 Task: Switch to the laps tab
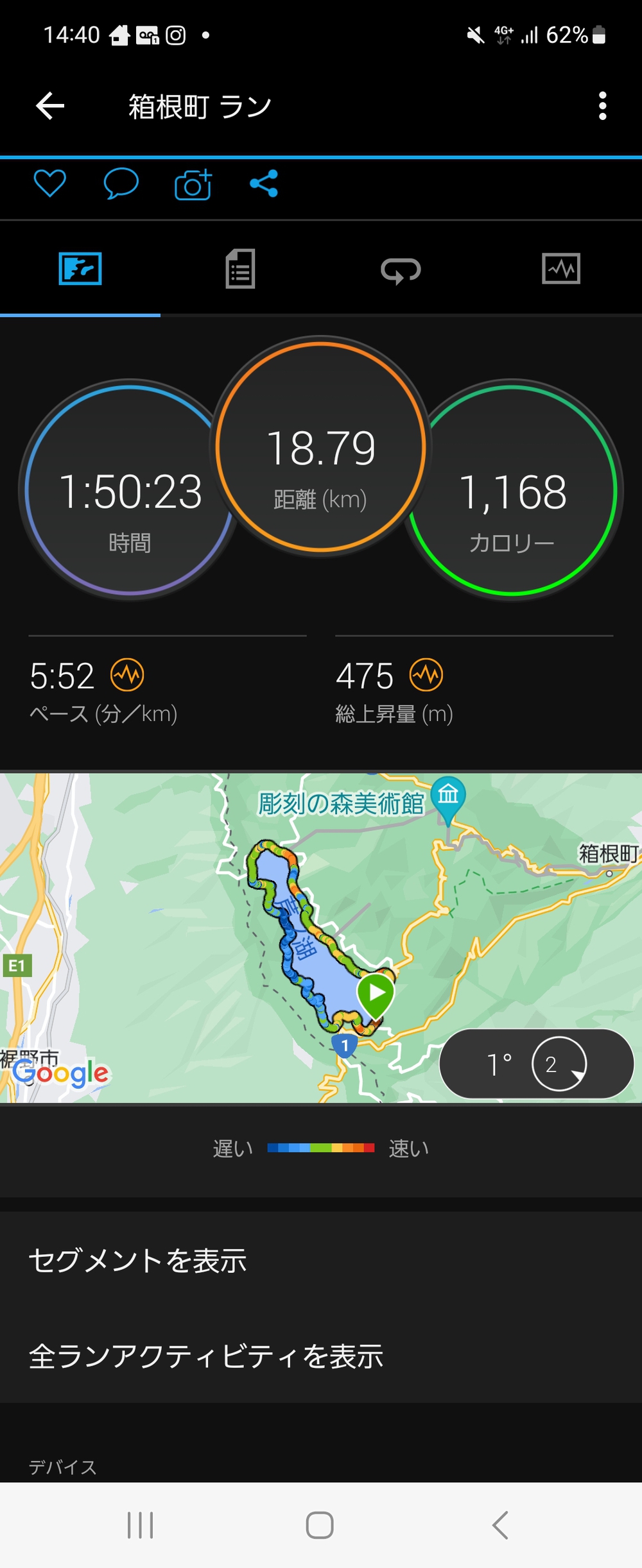click(x=401, y=269)
